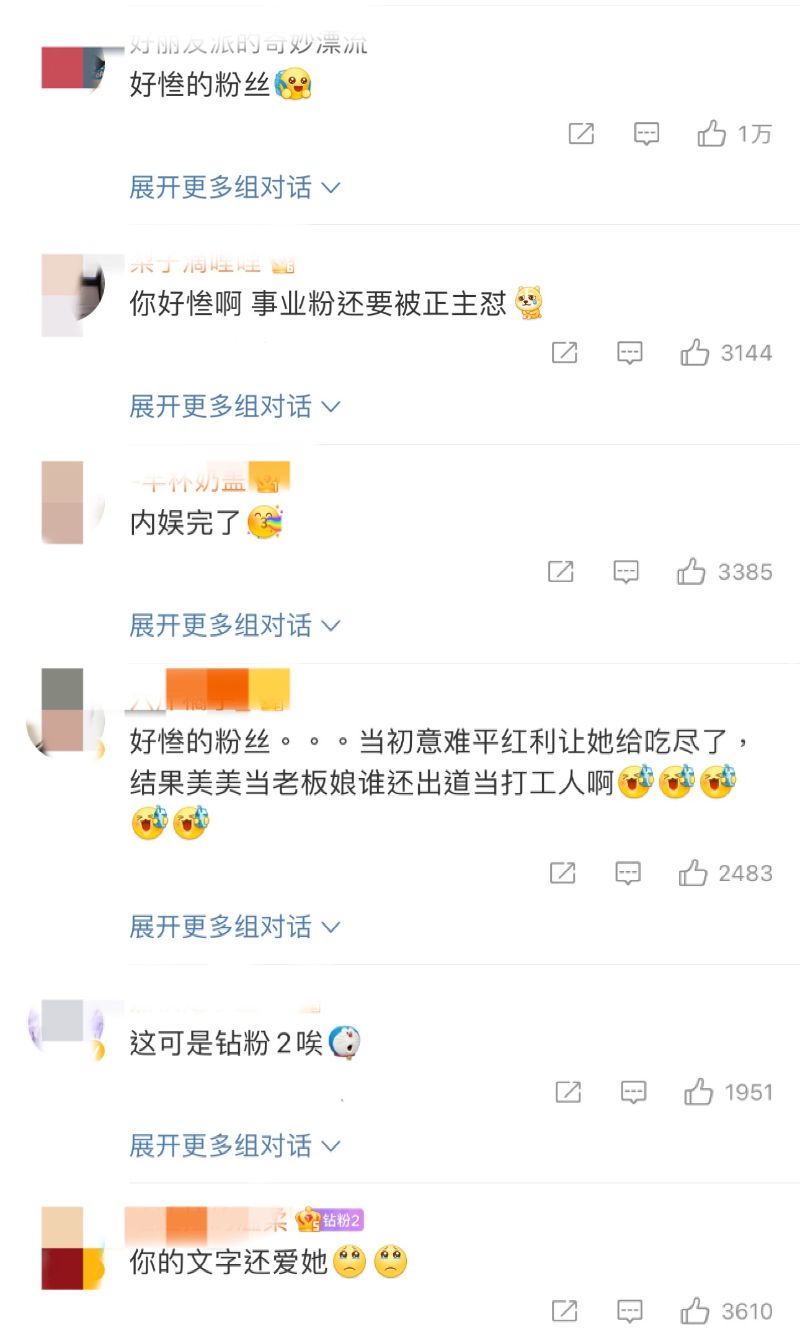
Task: Expand more replies under 这可是钻粉2唉
Action: point(235,1145)
